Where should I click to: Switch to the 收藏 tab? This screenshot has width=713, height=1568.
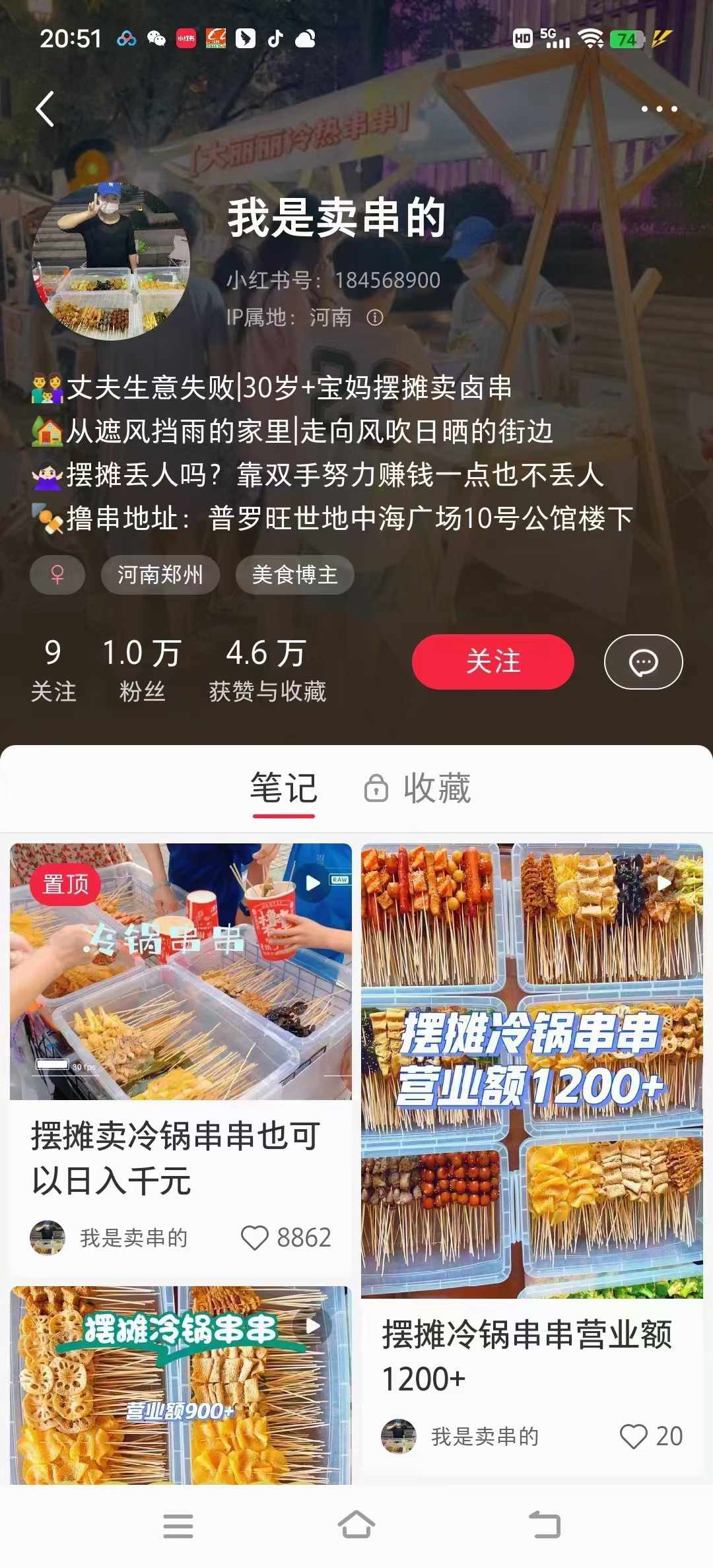pos(436,788)
